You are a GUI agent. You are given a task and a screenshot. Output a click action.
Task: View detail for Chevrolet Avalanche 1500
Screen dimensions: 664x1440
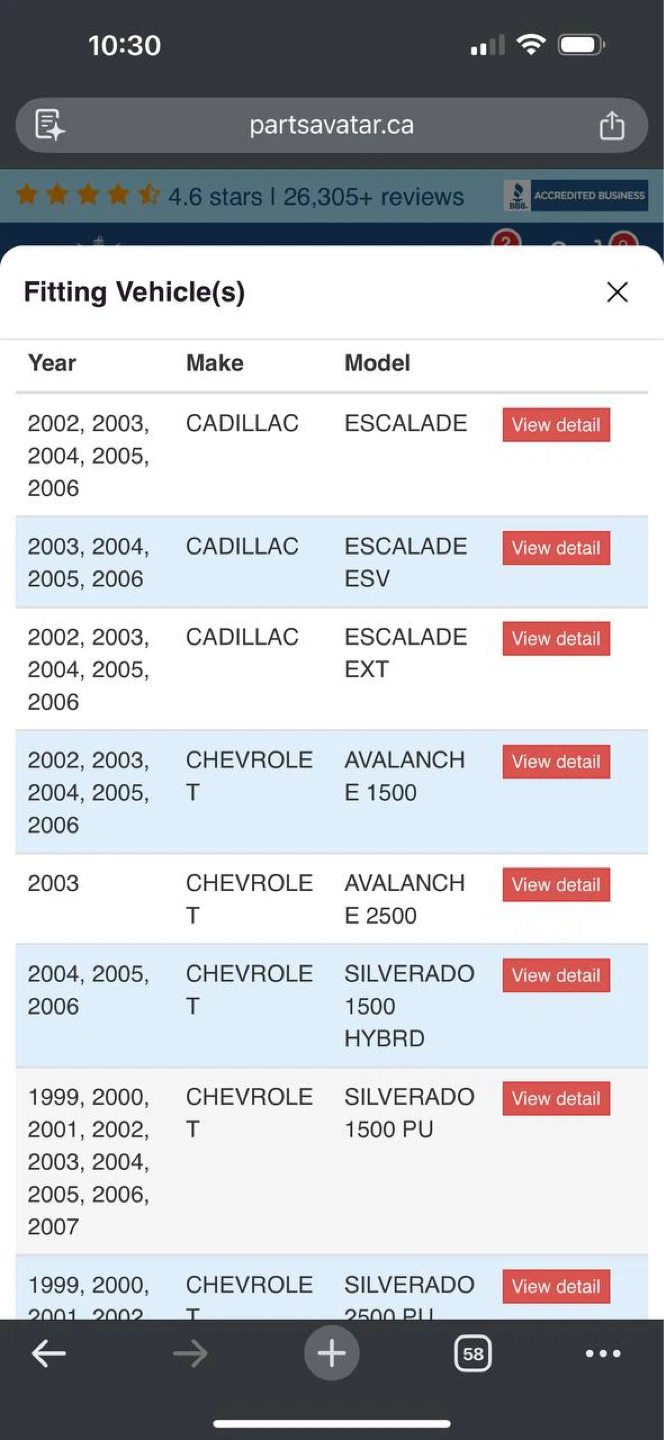pyautogui.click(x=556, y=762)
